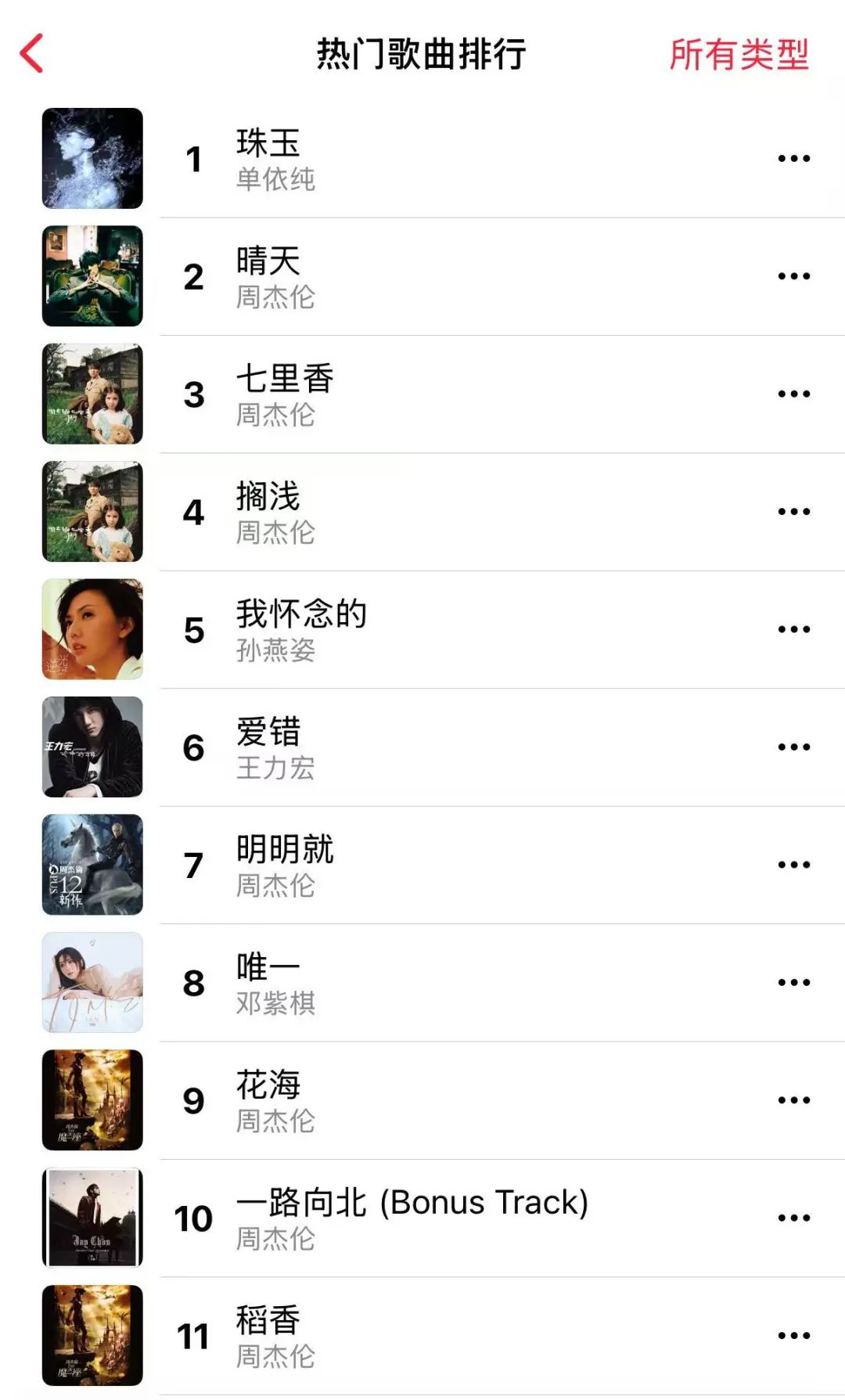This screenshot has height=1400, width=845.
Task: Open more options for 珠玉
Action: click(x=793, y=159)
